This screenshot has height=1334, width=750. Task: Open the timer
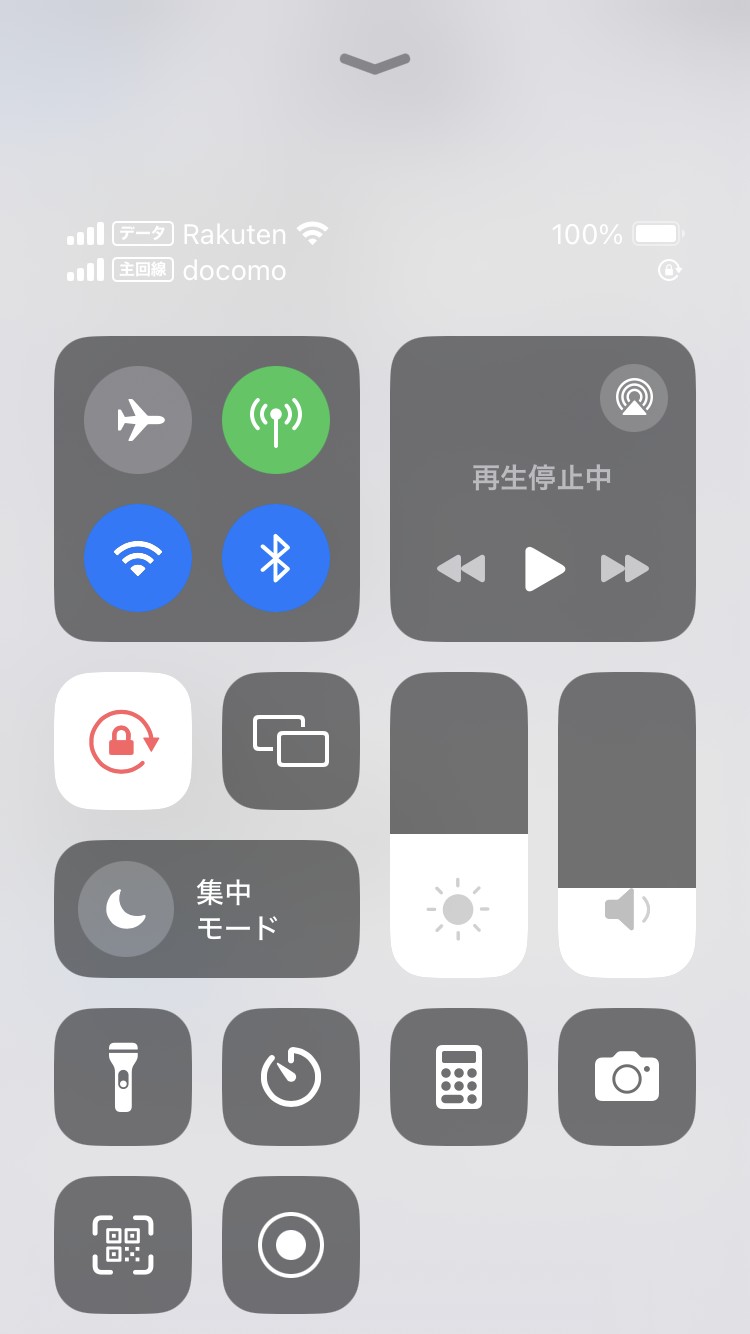tap(291, 1077)
